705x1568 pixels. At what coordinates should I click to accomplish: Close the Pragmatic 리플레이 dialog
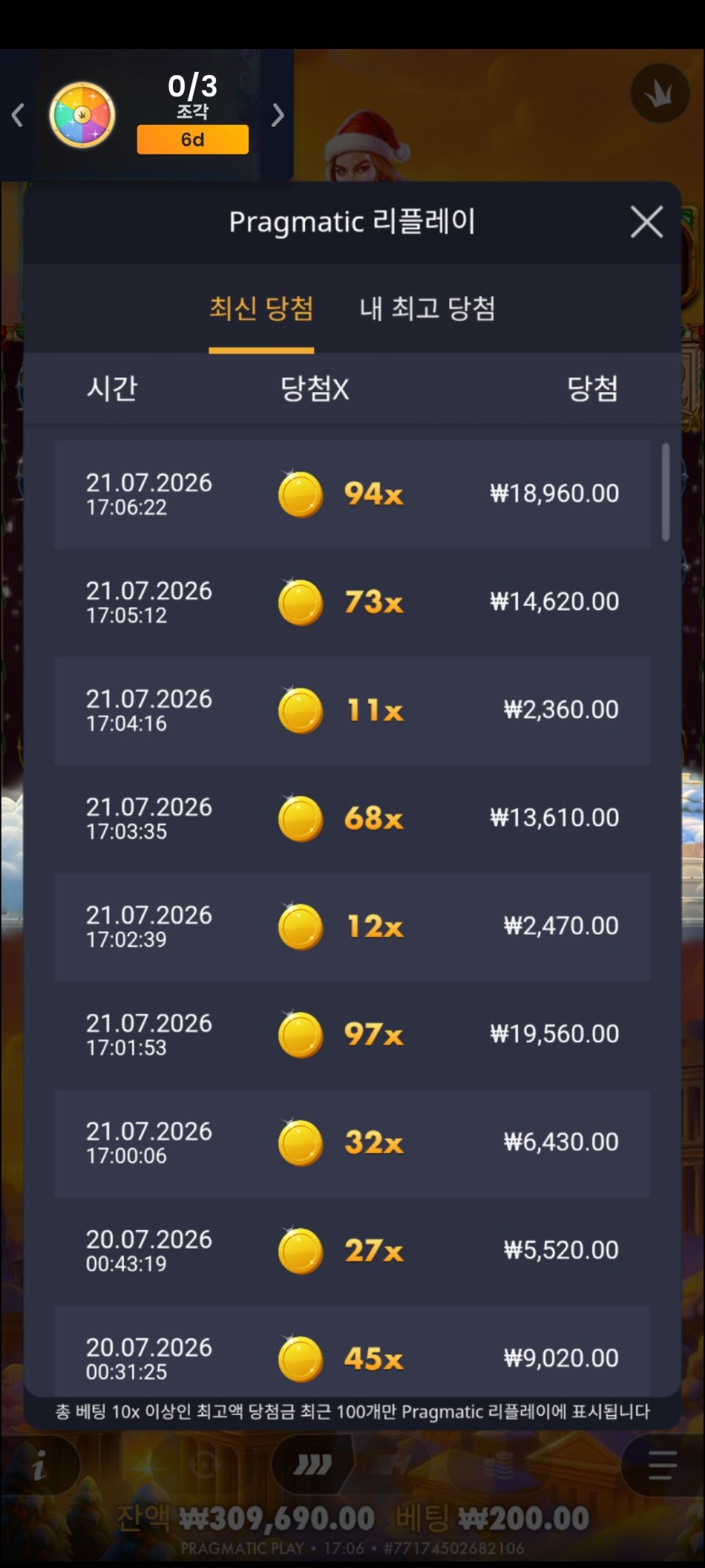coord(646,222)
